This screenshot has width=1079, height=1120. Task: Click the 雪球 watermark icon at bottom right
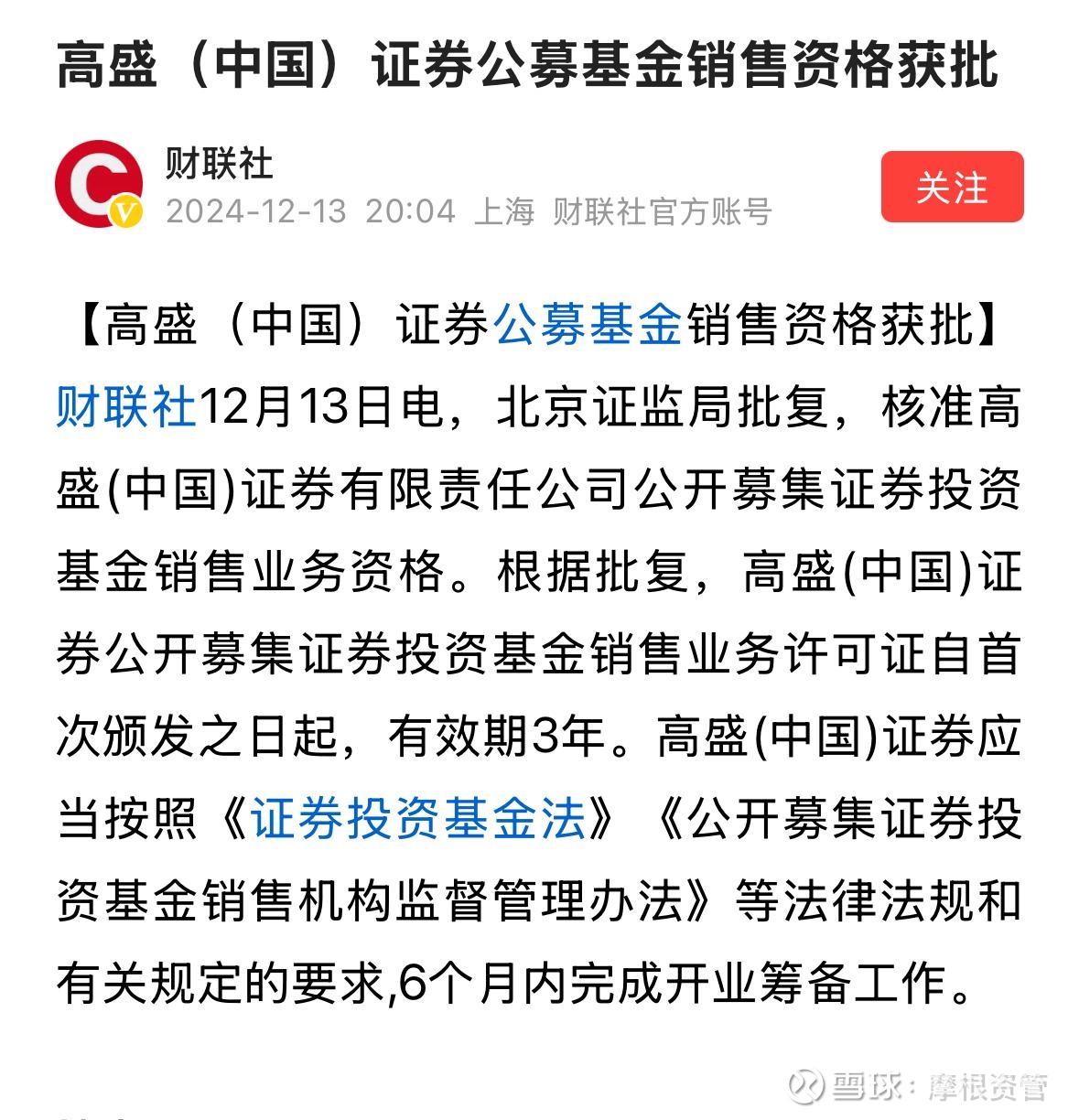805,1084
